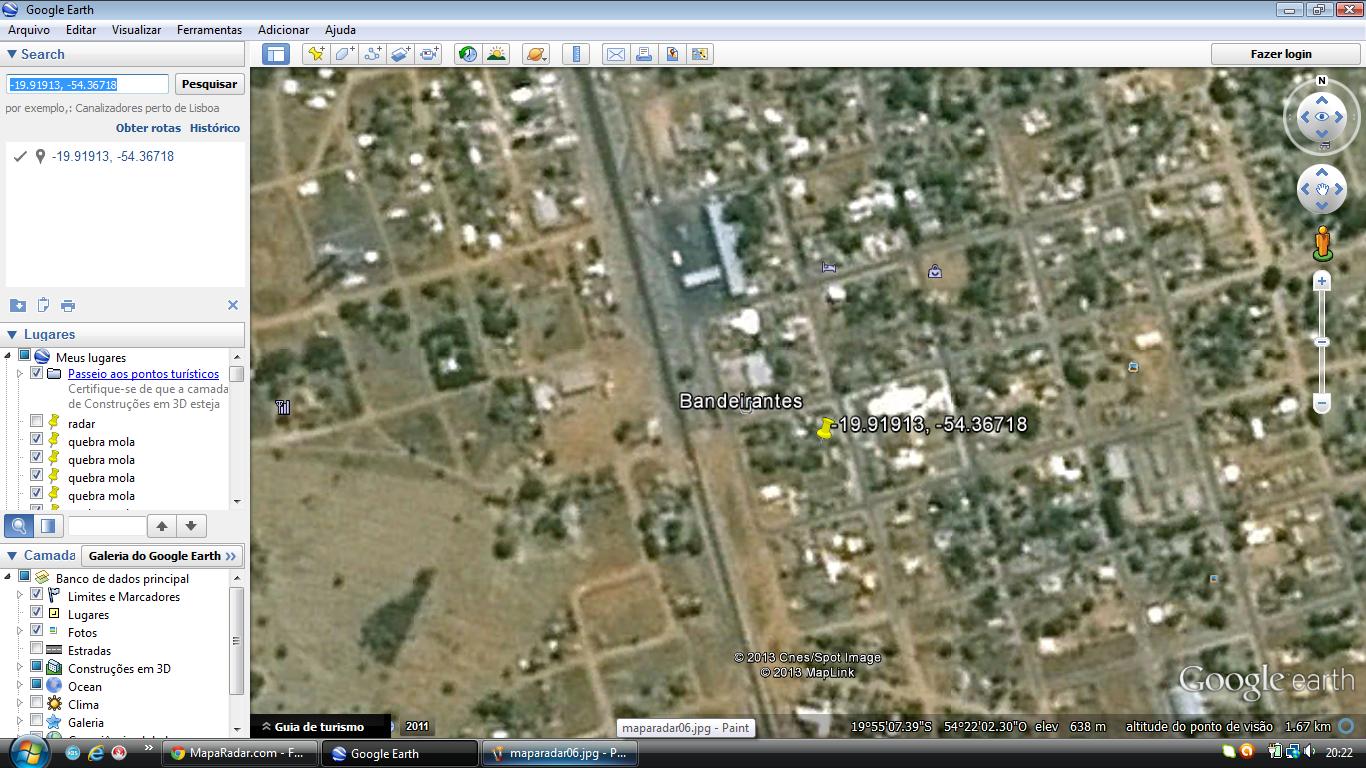Show historical imagery with the clock icon
The image size is (1366, 768).
click(x=467, y=54)
